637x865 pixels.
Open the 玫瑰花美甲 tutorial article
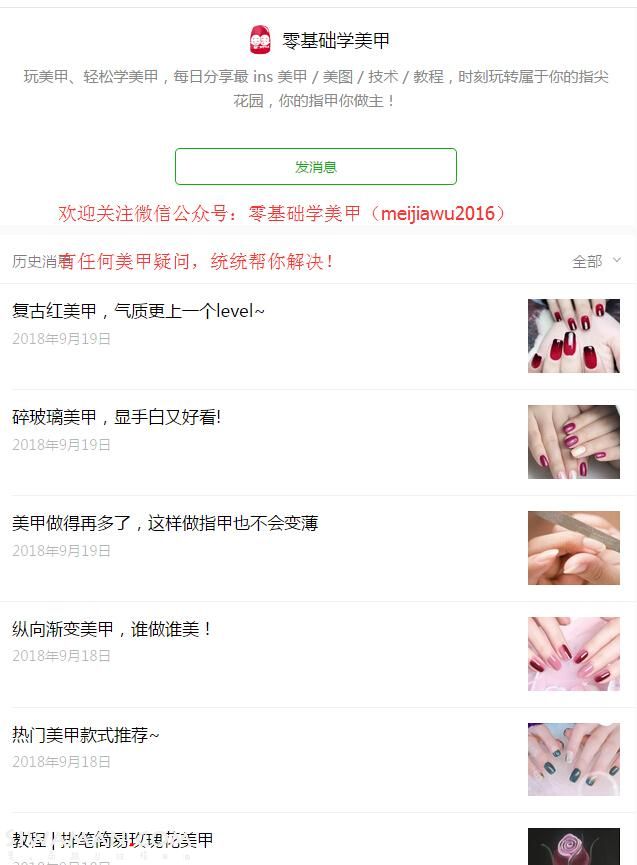point(113,841)
